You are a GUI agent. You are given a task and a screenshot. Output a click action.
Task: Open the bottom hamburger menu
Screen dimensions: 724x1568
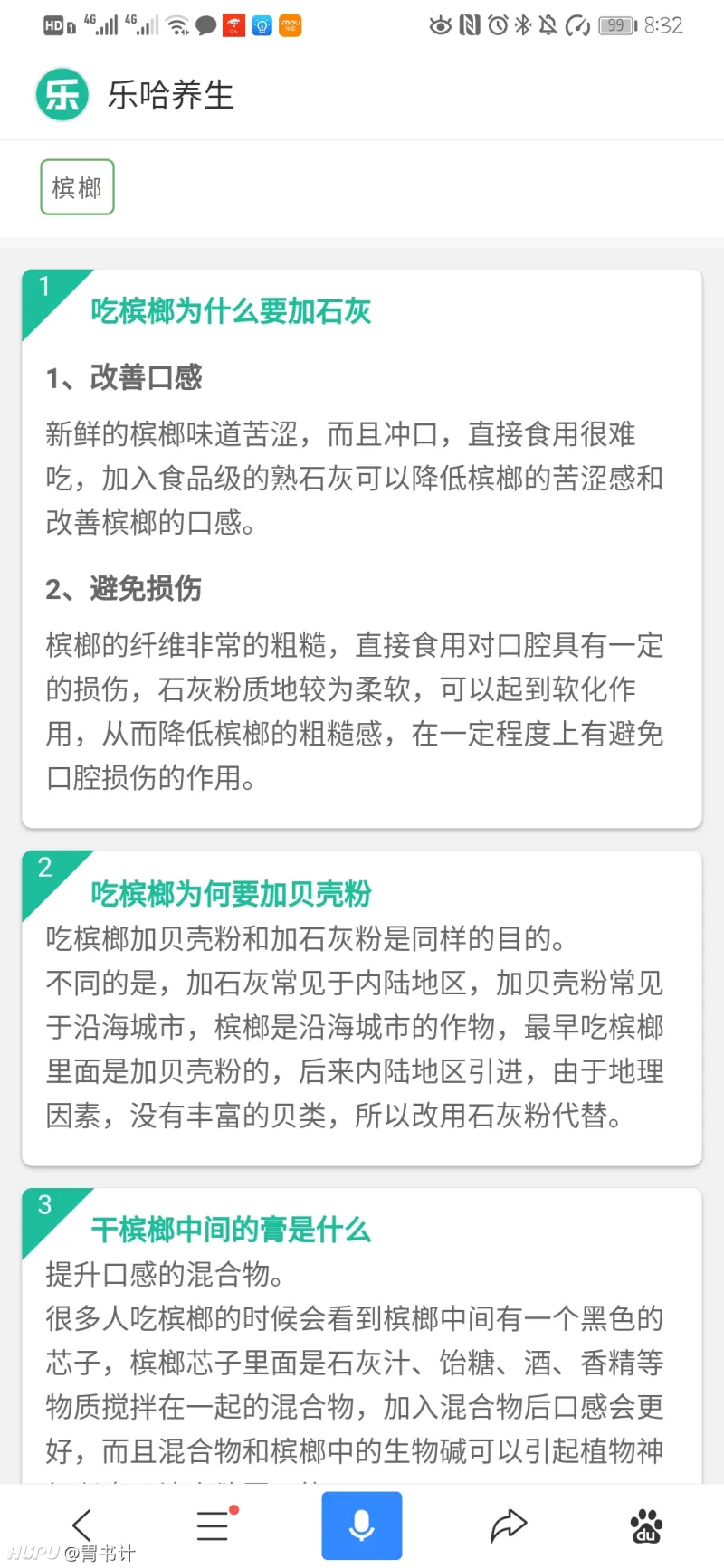[214, 1525]
